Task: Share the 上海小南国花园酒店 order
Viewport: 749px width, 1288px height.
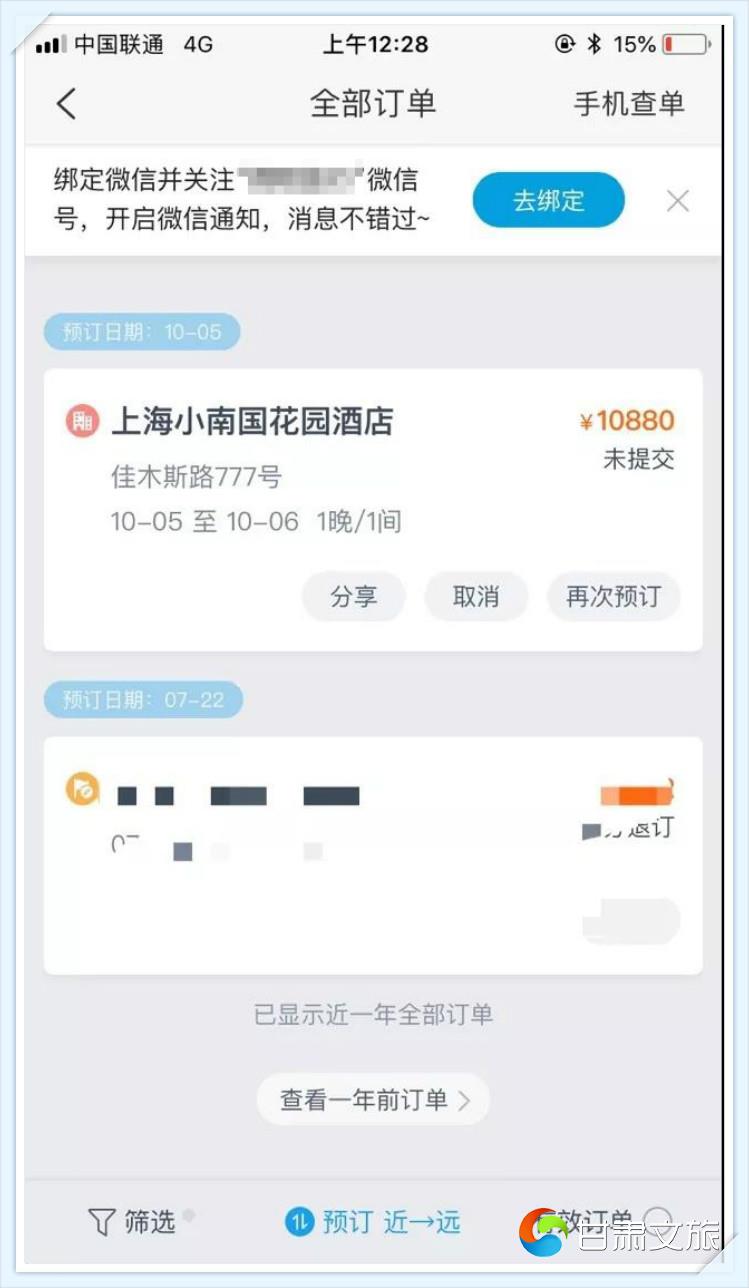Action: (354, 597)
